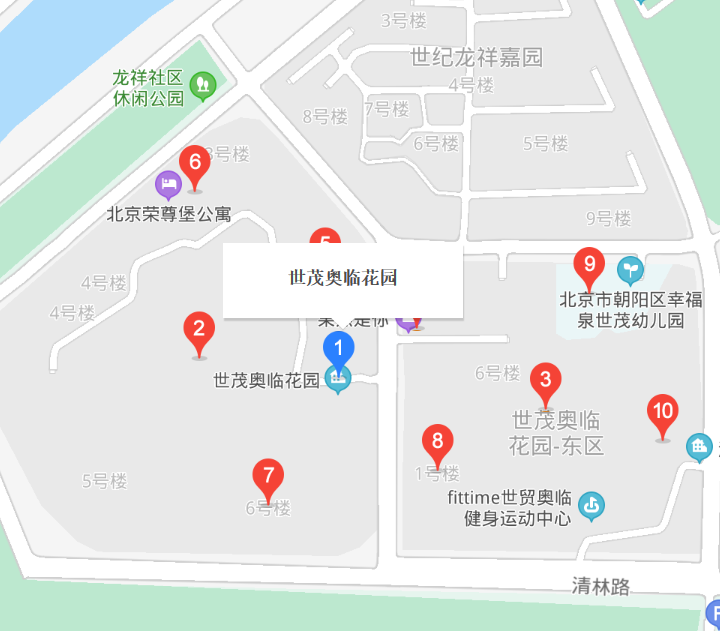Tap red map marker 2

(199, 331)
